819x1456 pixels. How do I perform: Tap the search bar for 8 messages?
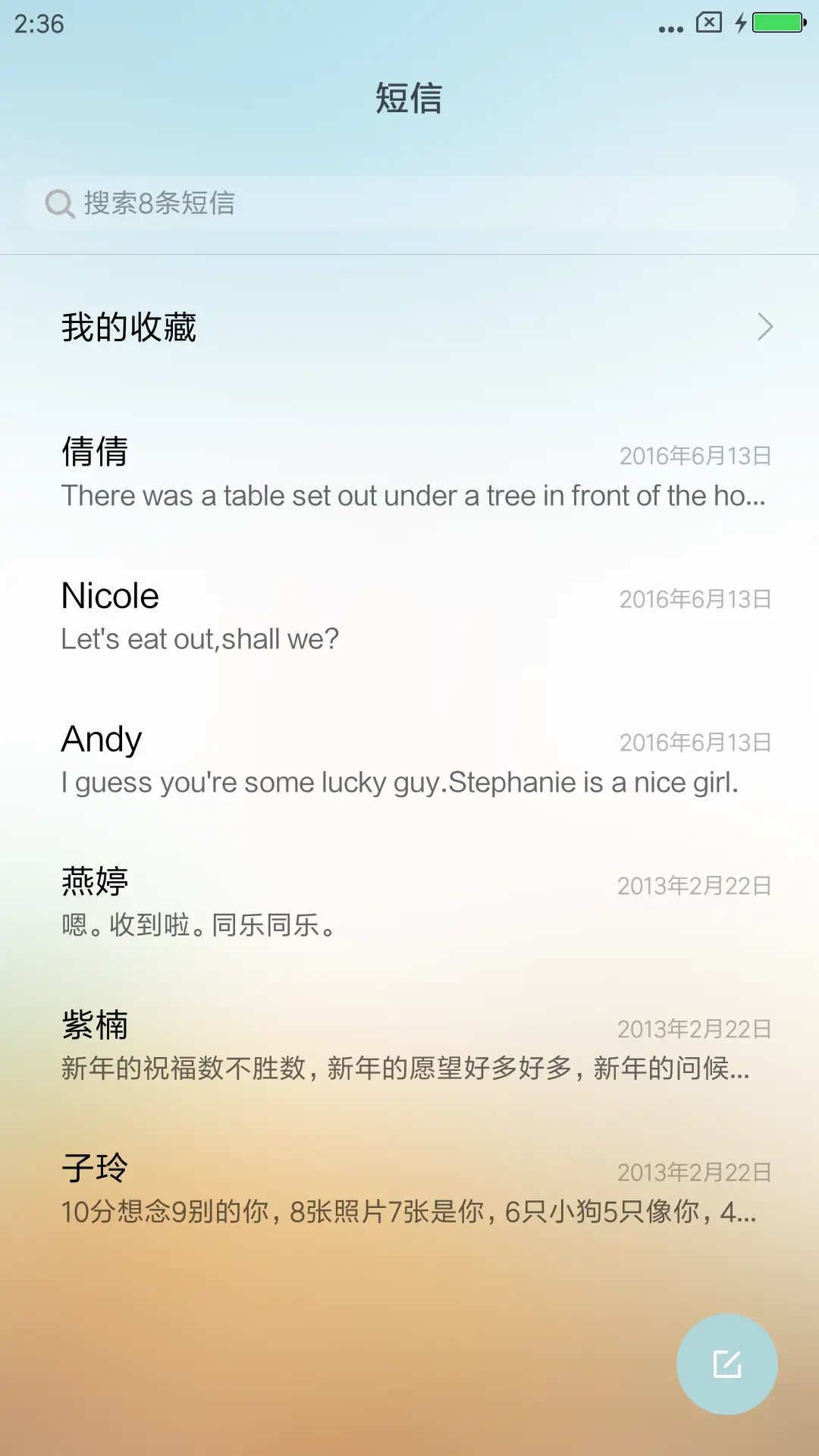409,202
